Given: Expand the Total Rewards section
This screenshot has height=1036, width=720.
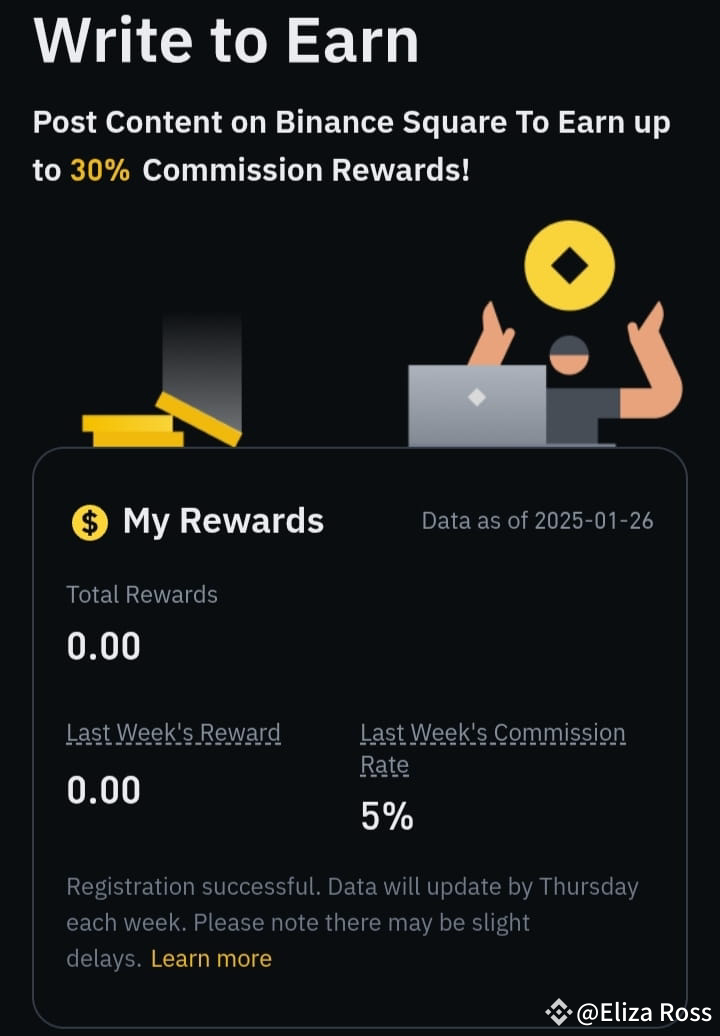Looking at the screenshot, I should point(141,594).
